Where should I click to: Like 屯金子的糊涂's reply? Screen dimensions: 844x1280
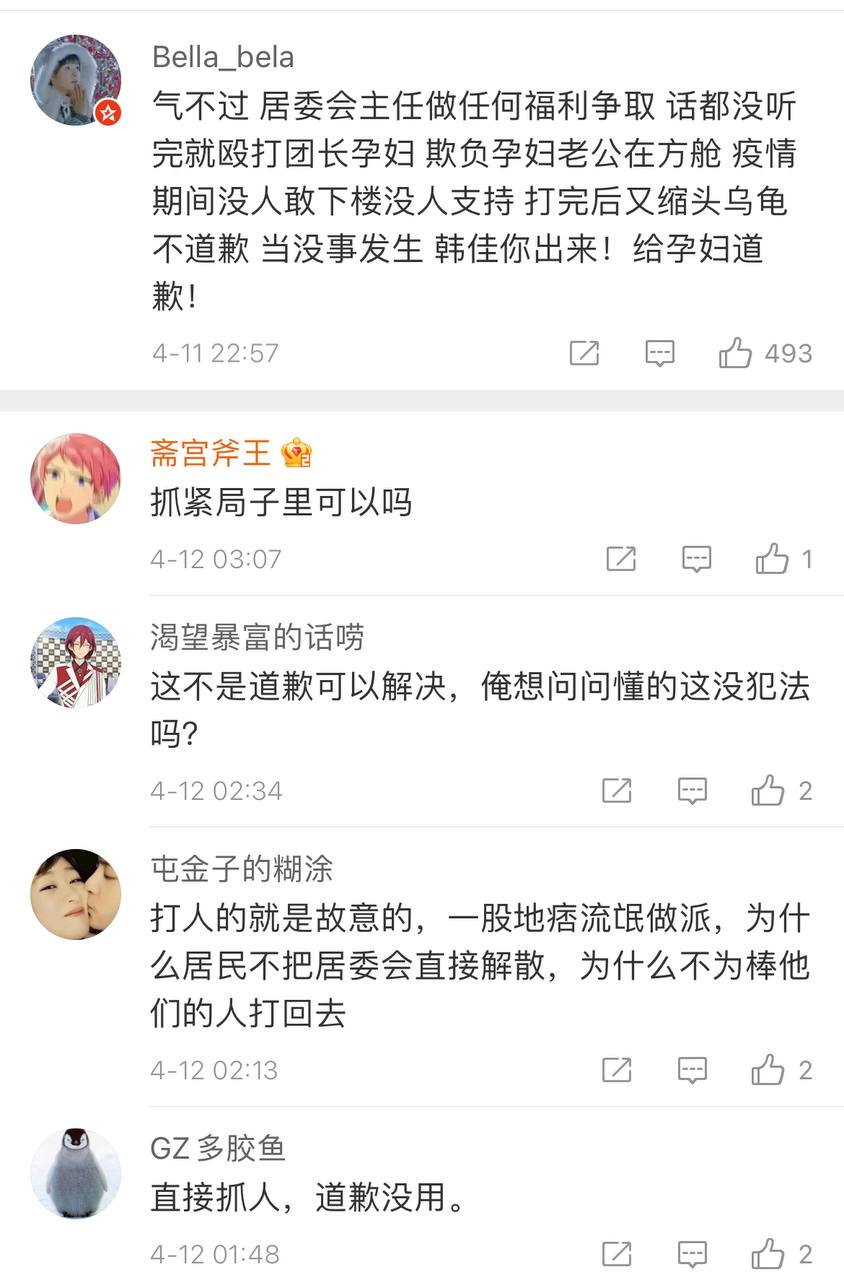click(769, 1070)
